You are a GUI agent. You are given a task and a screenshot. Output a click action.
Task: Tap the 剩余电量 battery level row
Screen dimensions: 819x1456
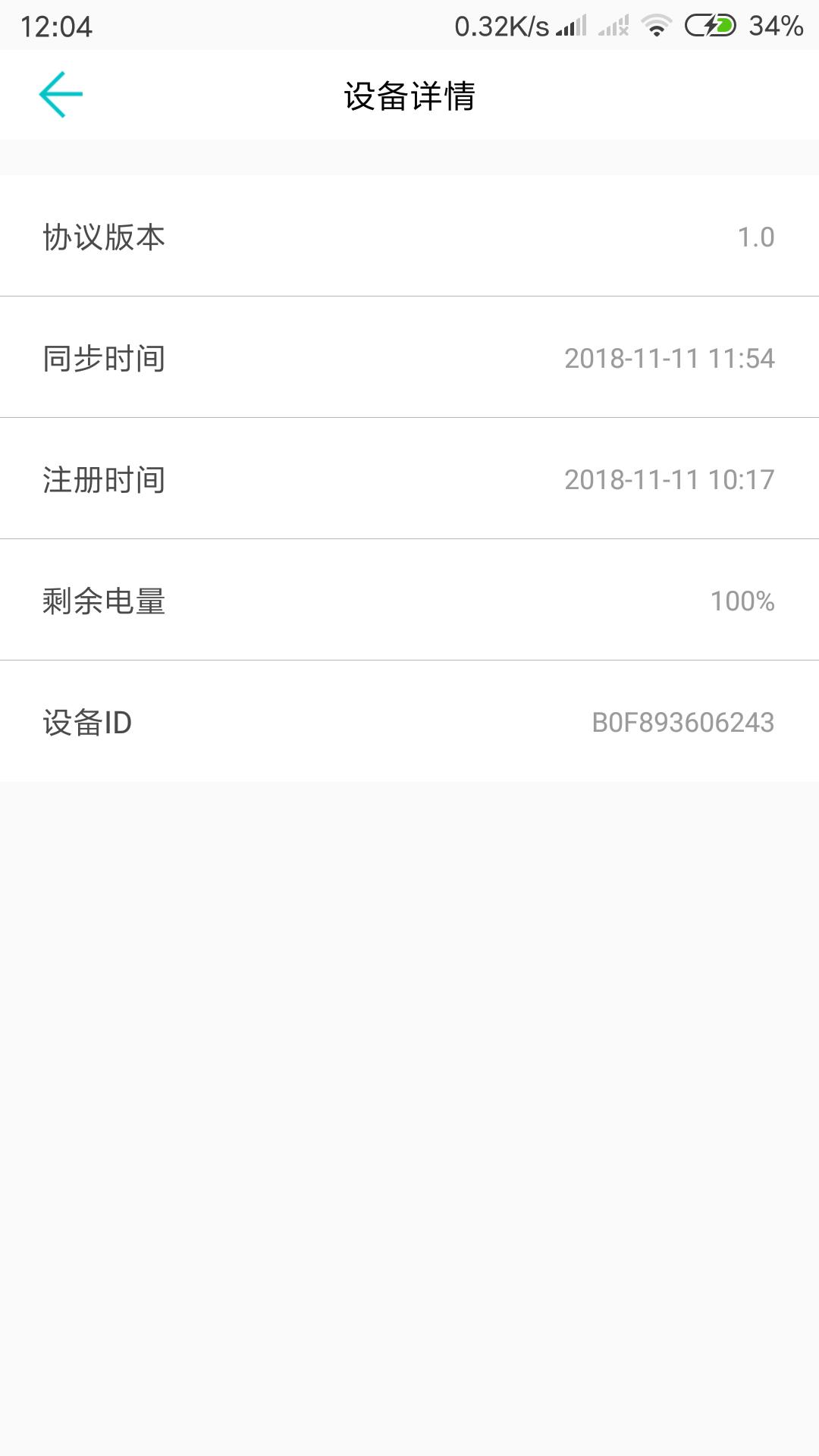click(409, 599)
